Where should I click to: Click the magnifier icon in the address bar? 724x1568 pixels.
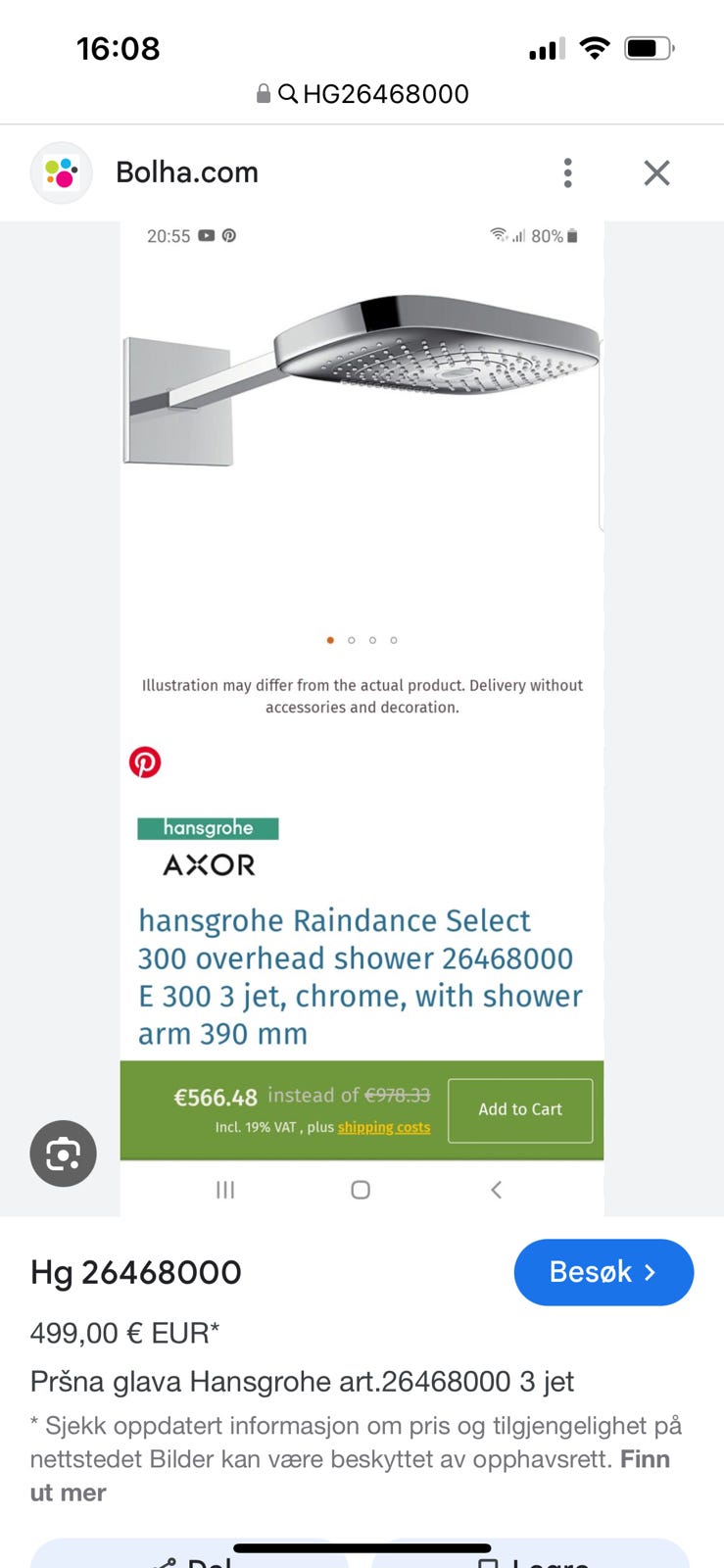(288, 95)
